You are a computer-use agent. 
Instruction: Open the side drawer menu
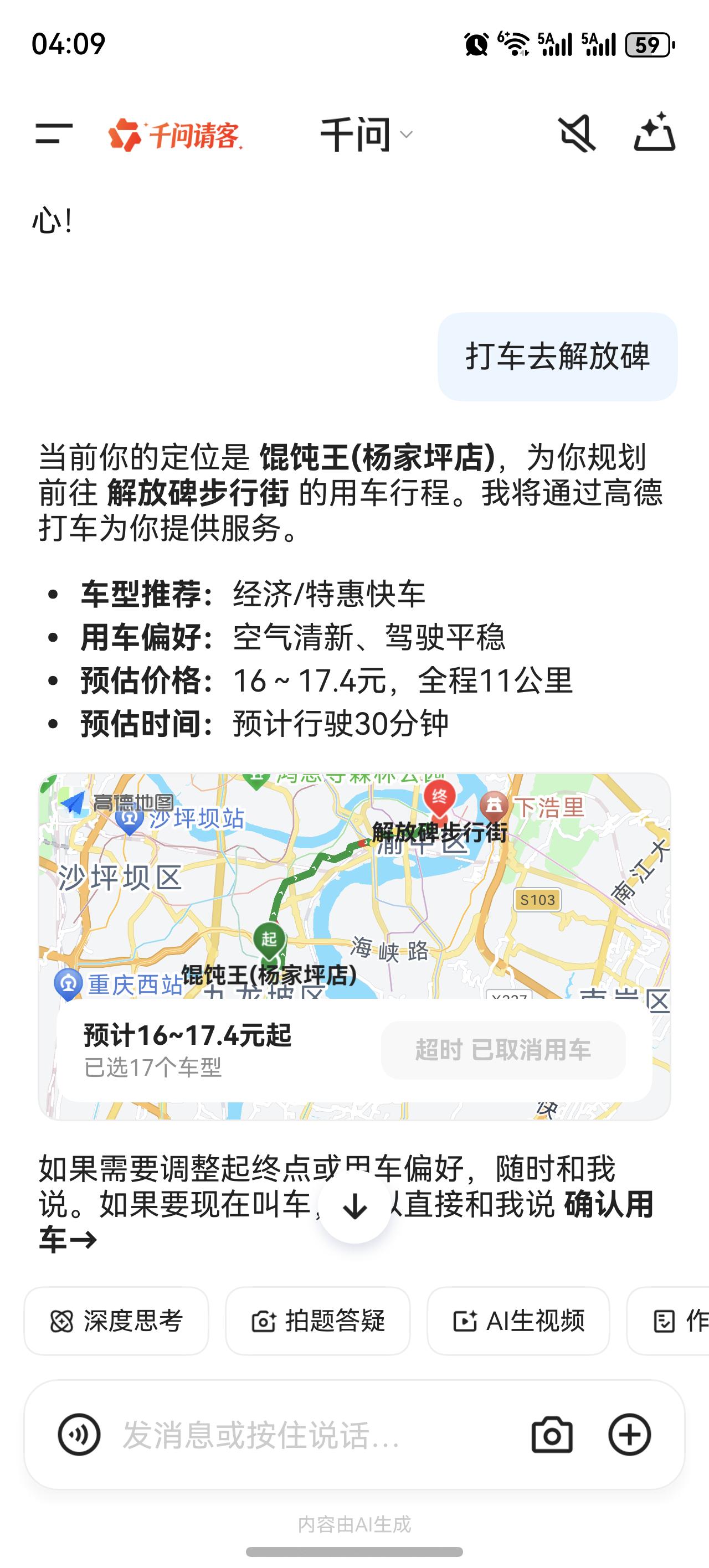click(54, 133)
